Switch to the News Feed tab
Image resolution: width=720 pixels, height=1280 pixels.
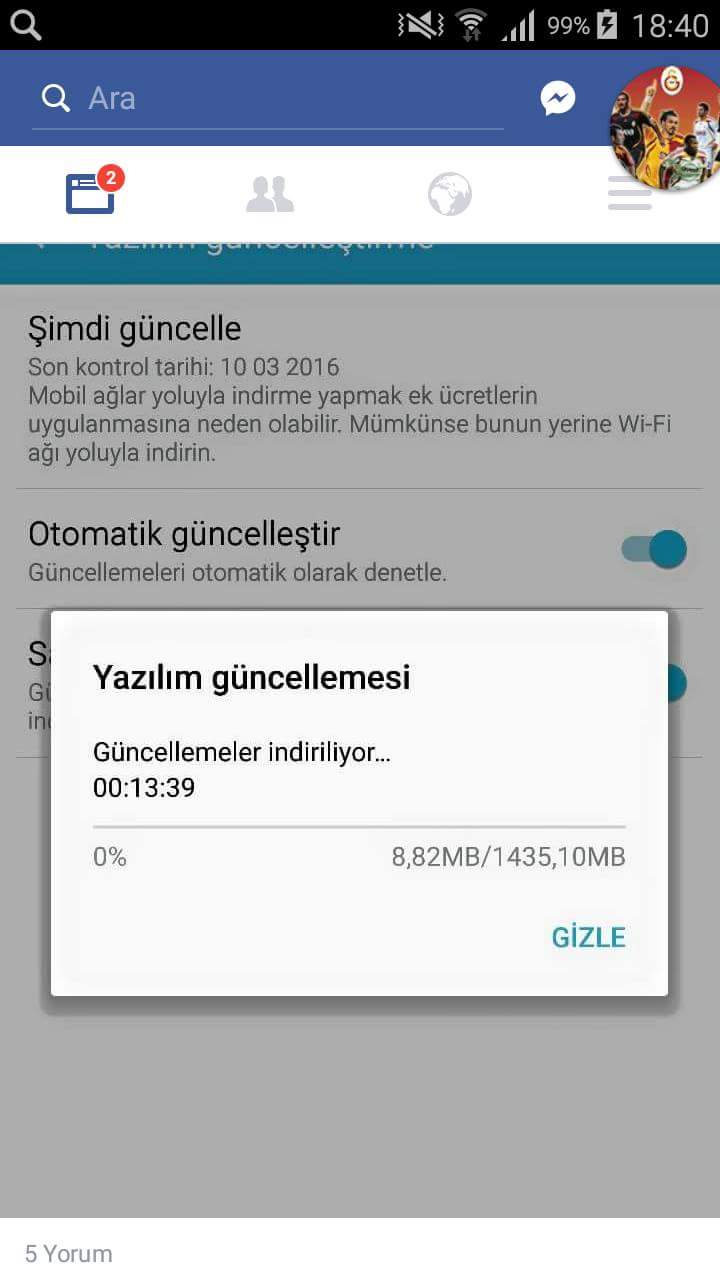pos(90,193)
